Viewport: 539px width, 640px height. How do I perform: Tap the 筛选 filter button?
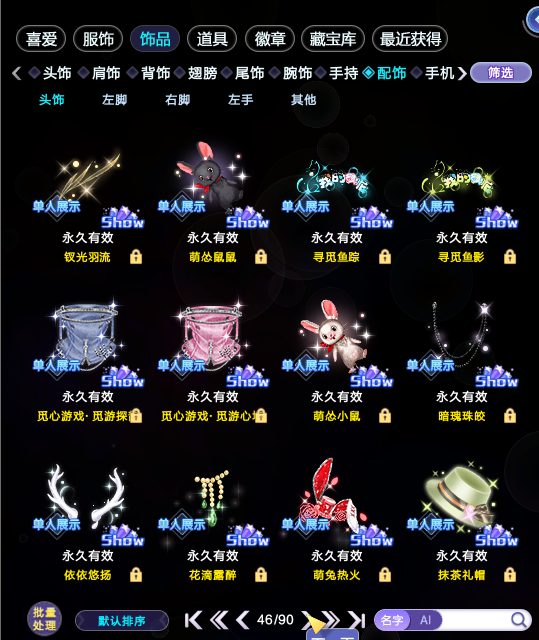click(501, 73)
